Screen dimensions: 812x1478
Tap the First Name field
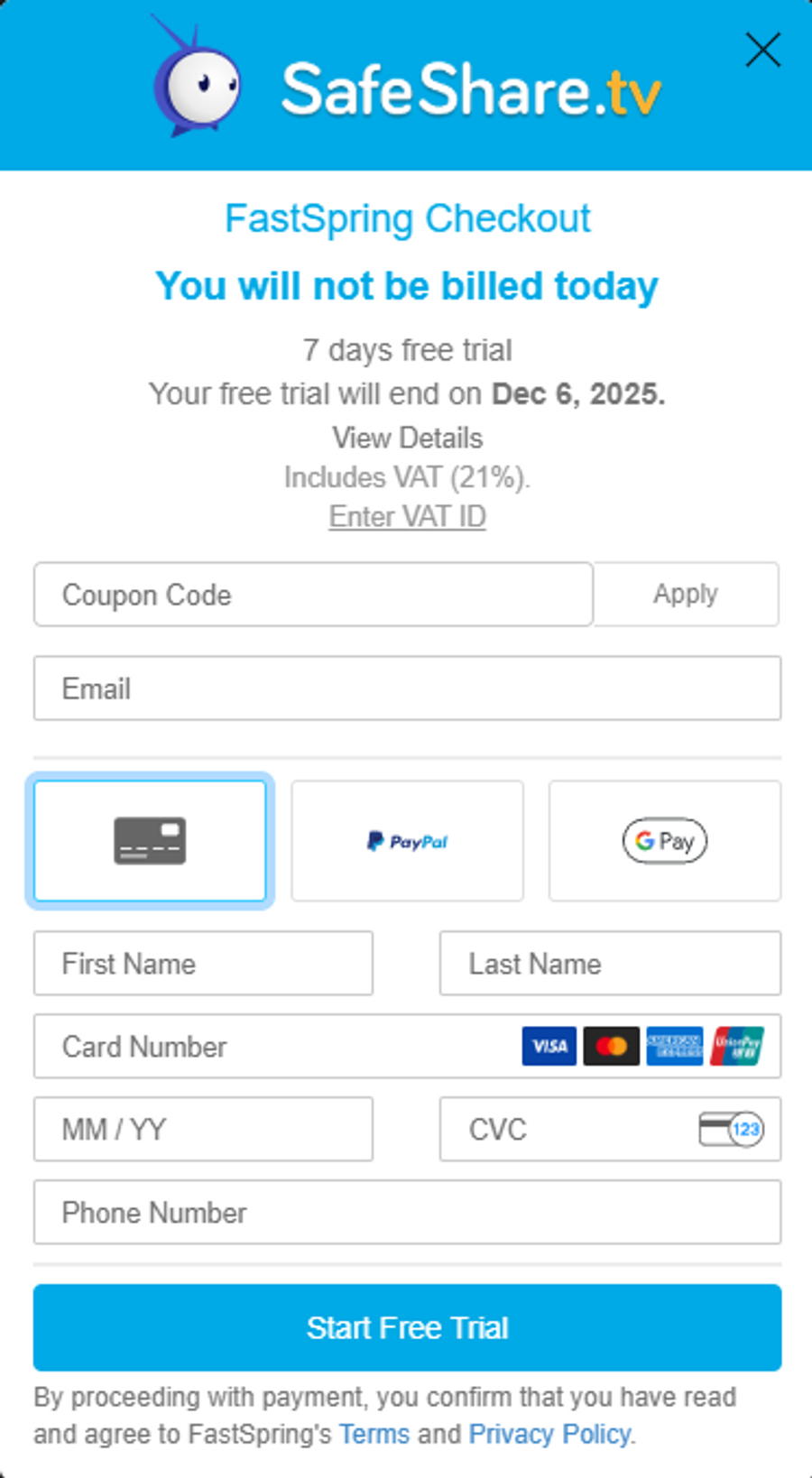point(203,964)
